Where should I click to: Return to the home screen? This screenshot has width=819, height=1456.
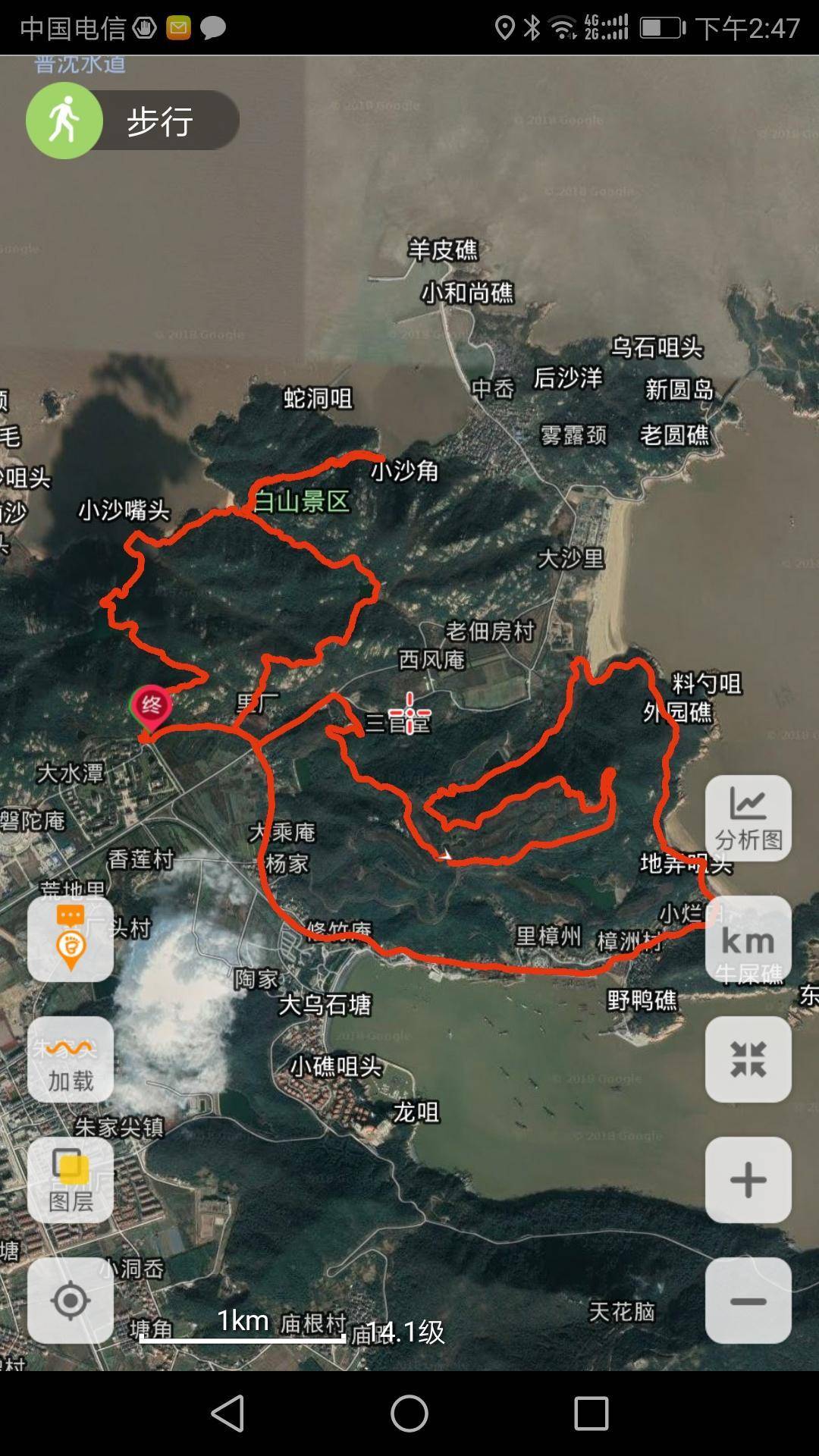(x=409, y=1414)
